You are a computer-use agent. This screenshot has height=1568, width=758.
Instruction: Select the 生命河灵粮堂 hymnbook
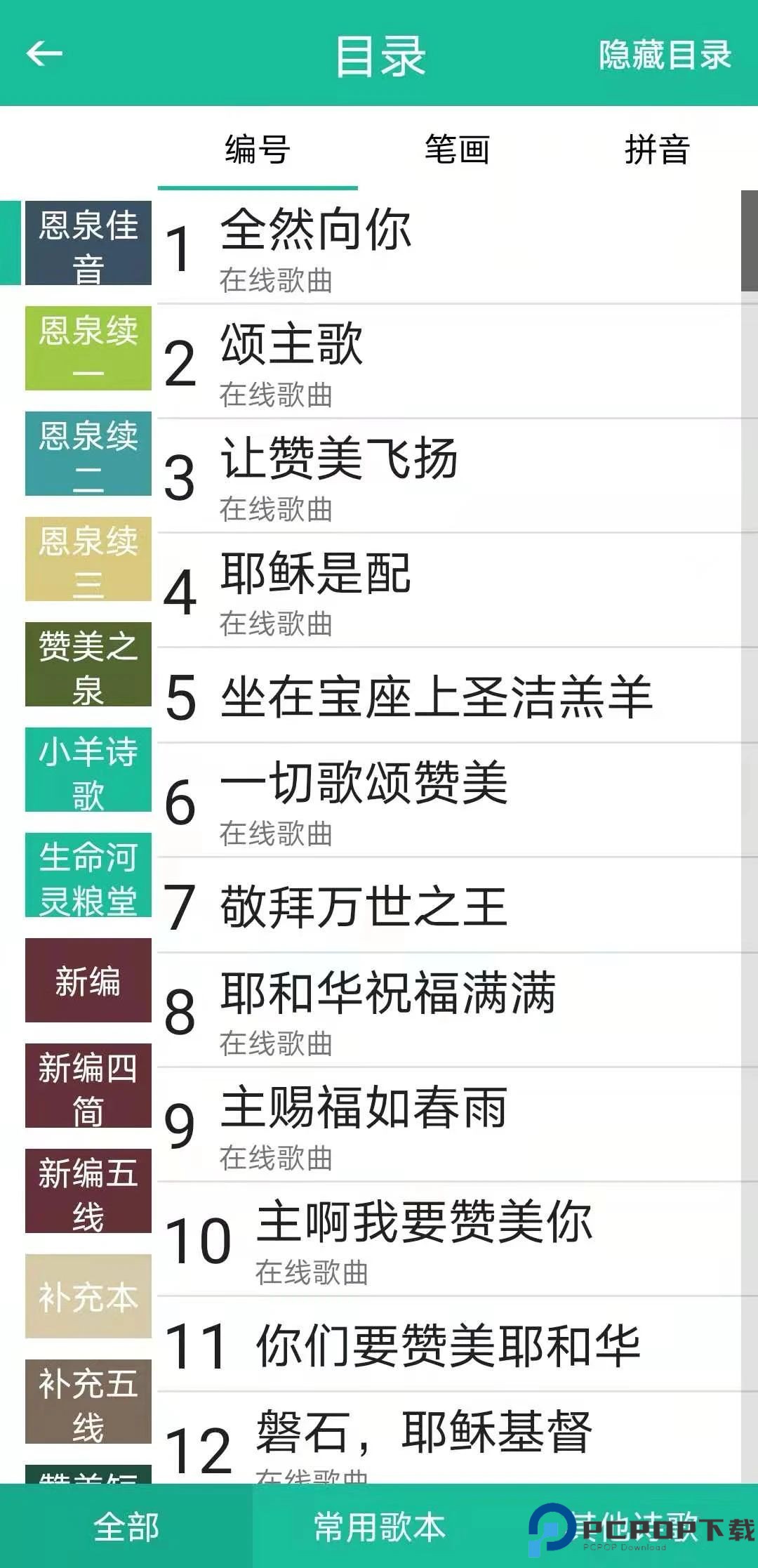coord(88,873)
